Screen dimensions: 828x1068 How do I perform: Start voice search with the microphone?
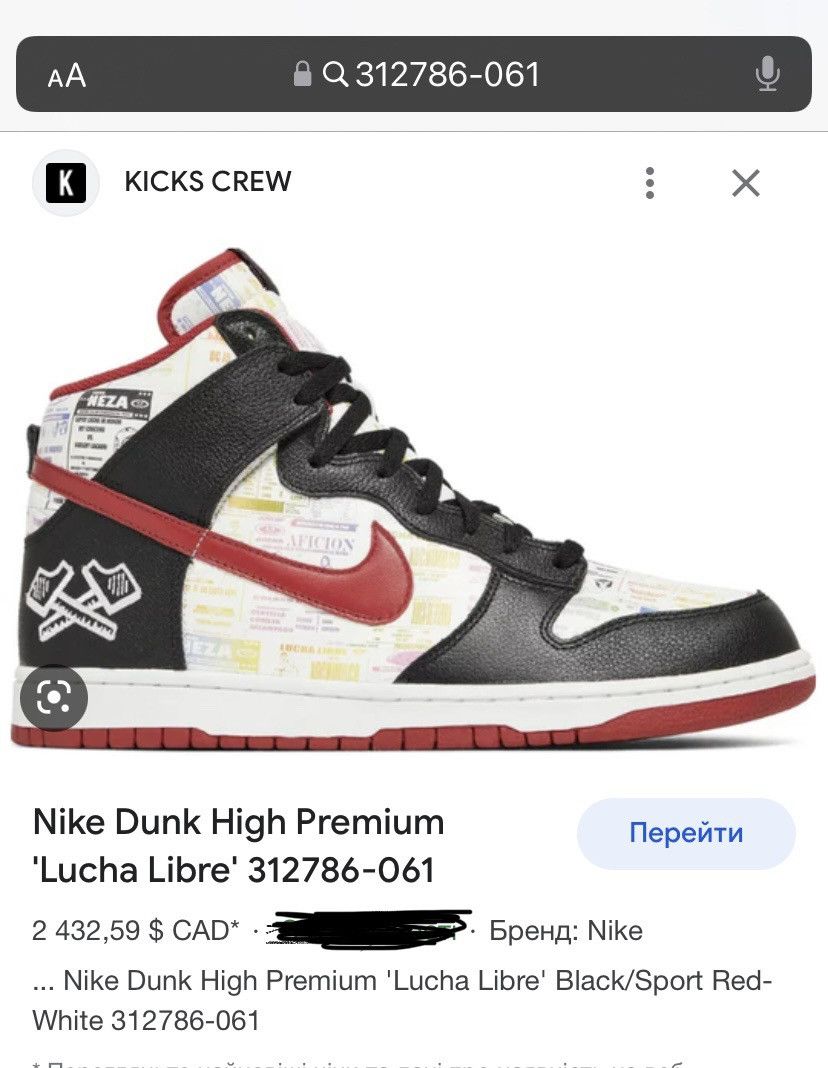point(767,74)
